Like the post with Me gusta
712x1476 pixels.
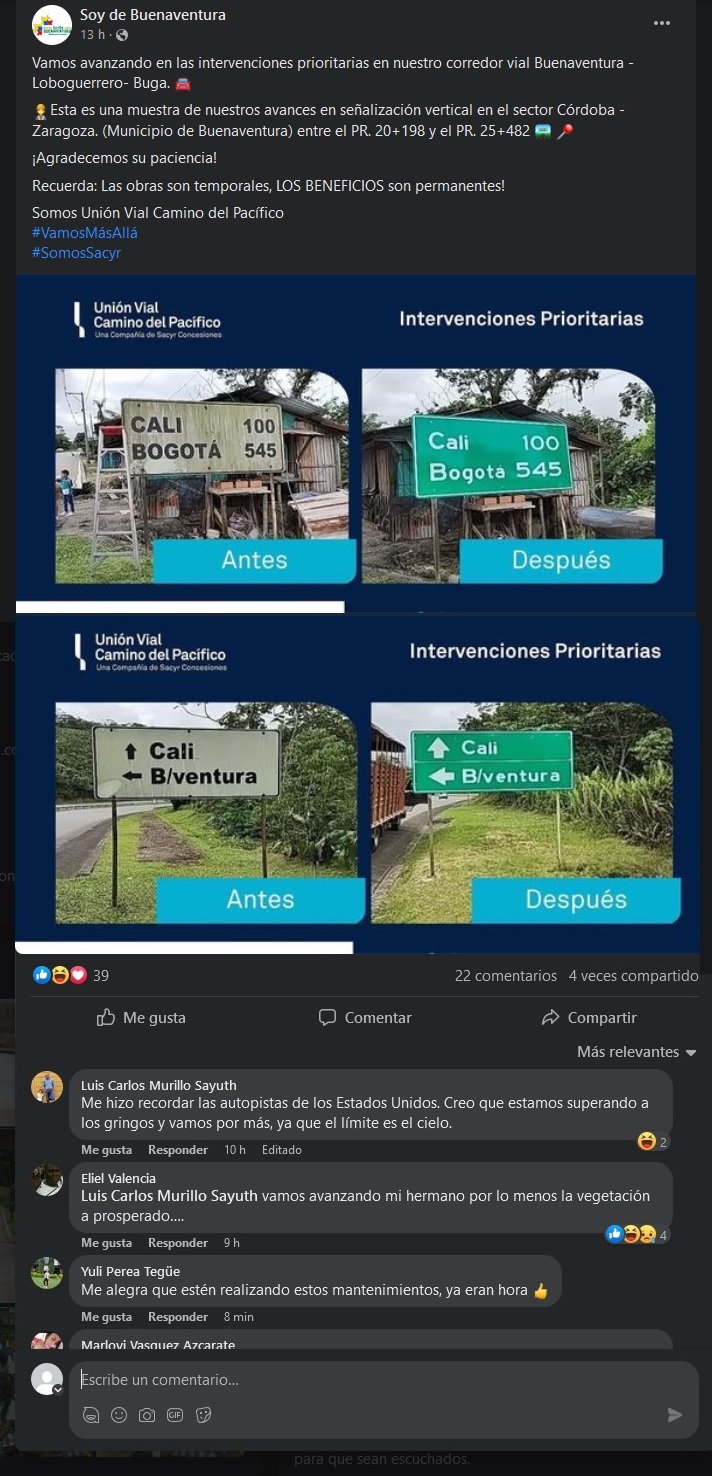tap(141, 1017)
